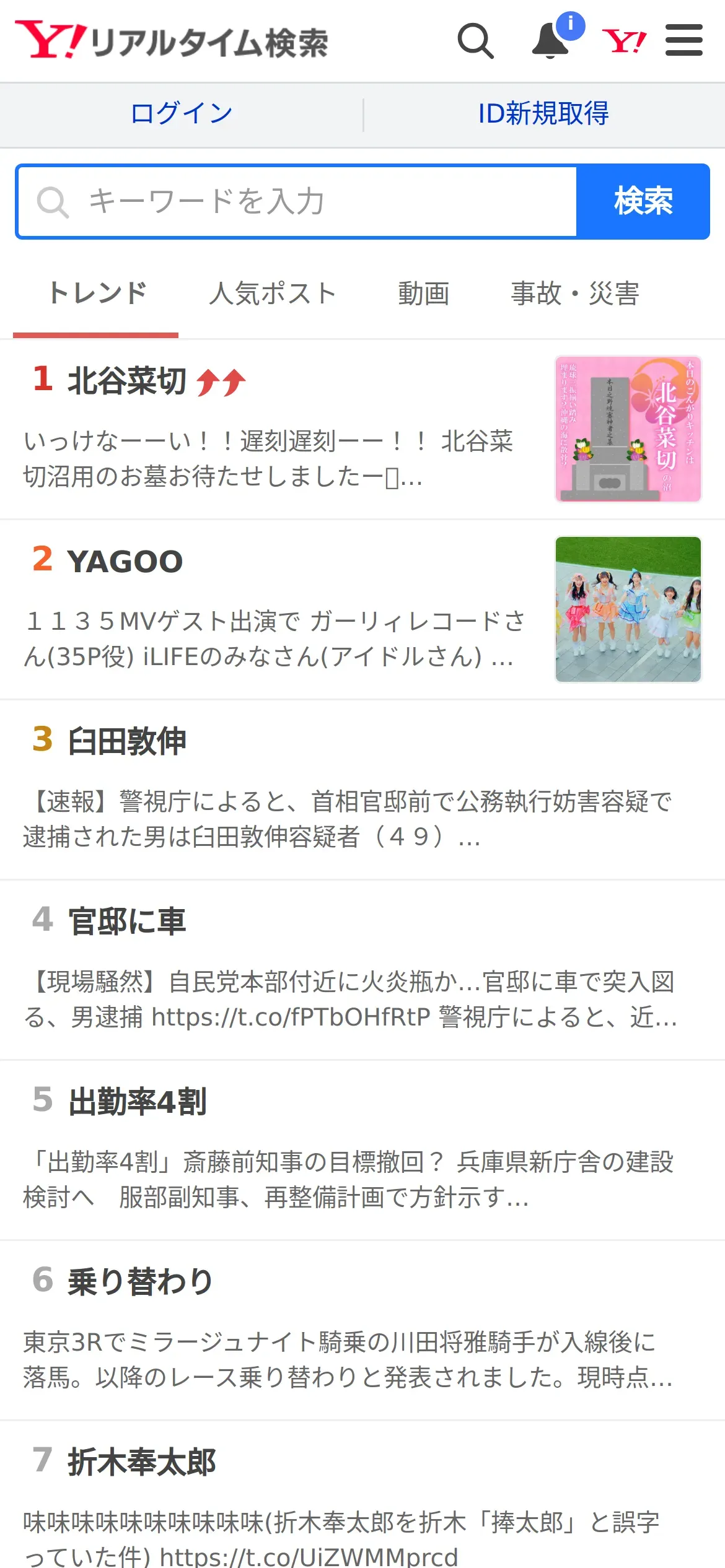Tap the magnifier search icon in header
The height and width of the screenshot is (1568, 725).
click(475, 41)
